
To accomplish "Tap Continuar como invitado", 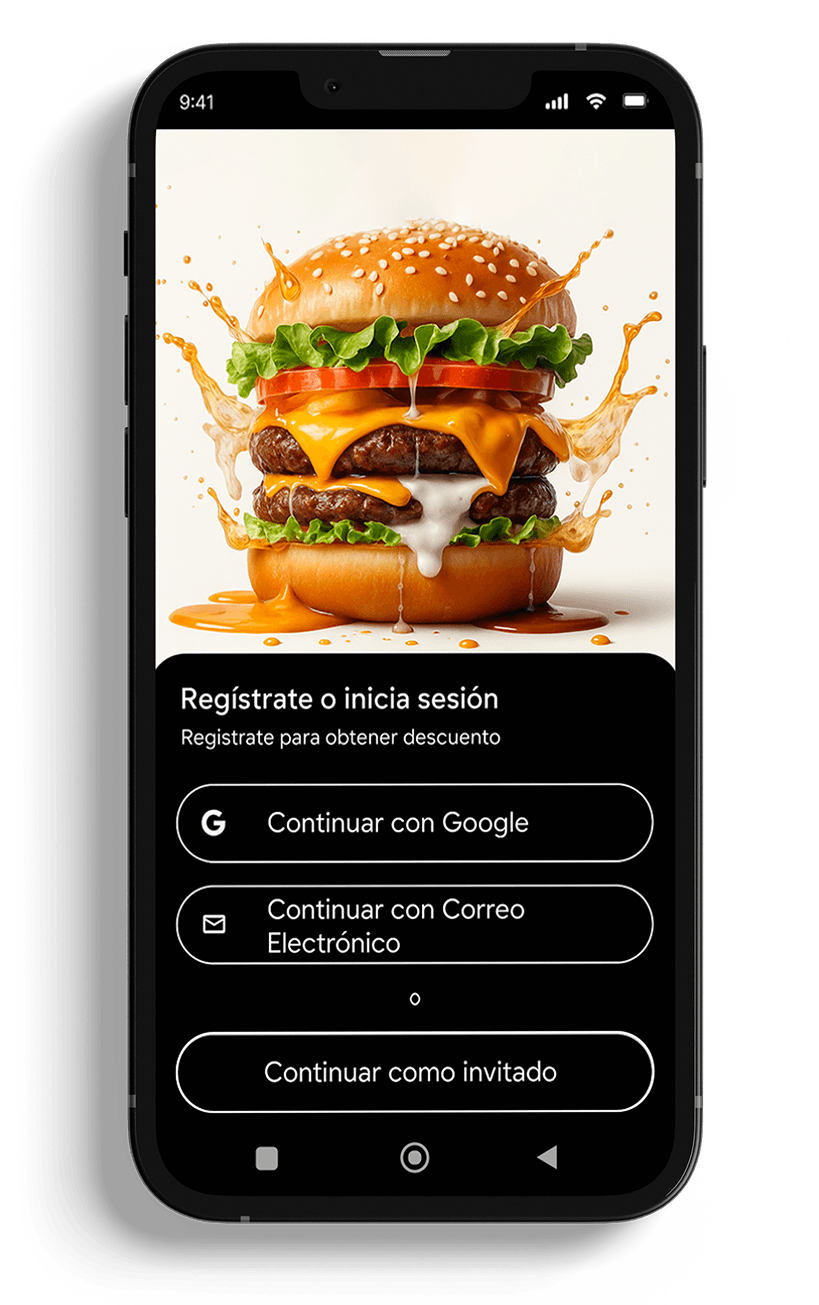I will [414, 1072].
